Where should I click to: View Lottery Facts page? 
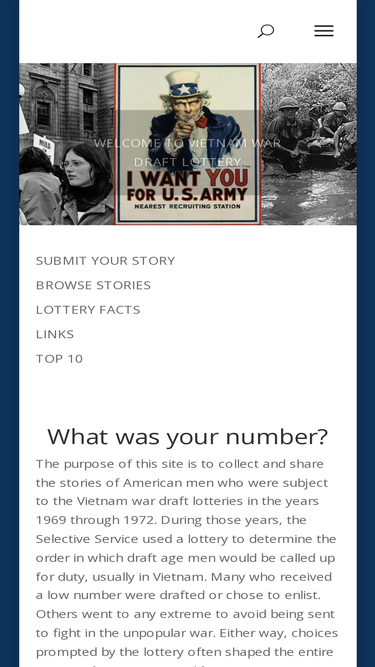click(x=88, y=310)
